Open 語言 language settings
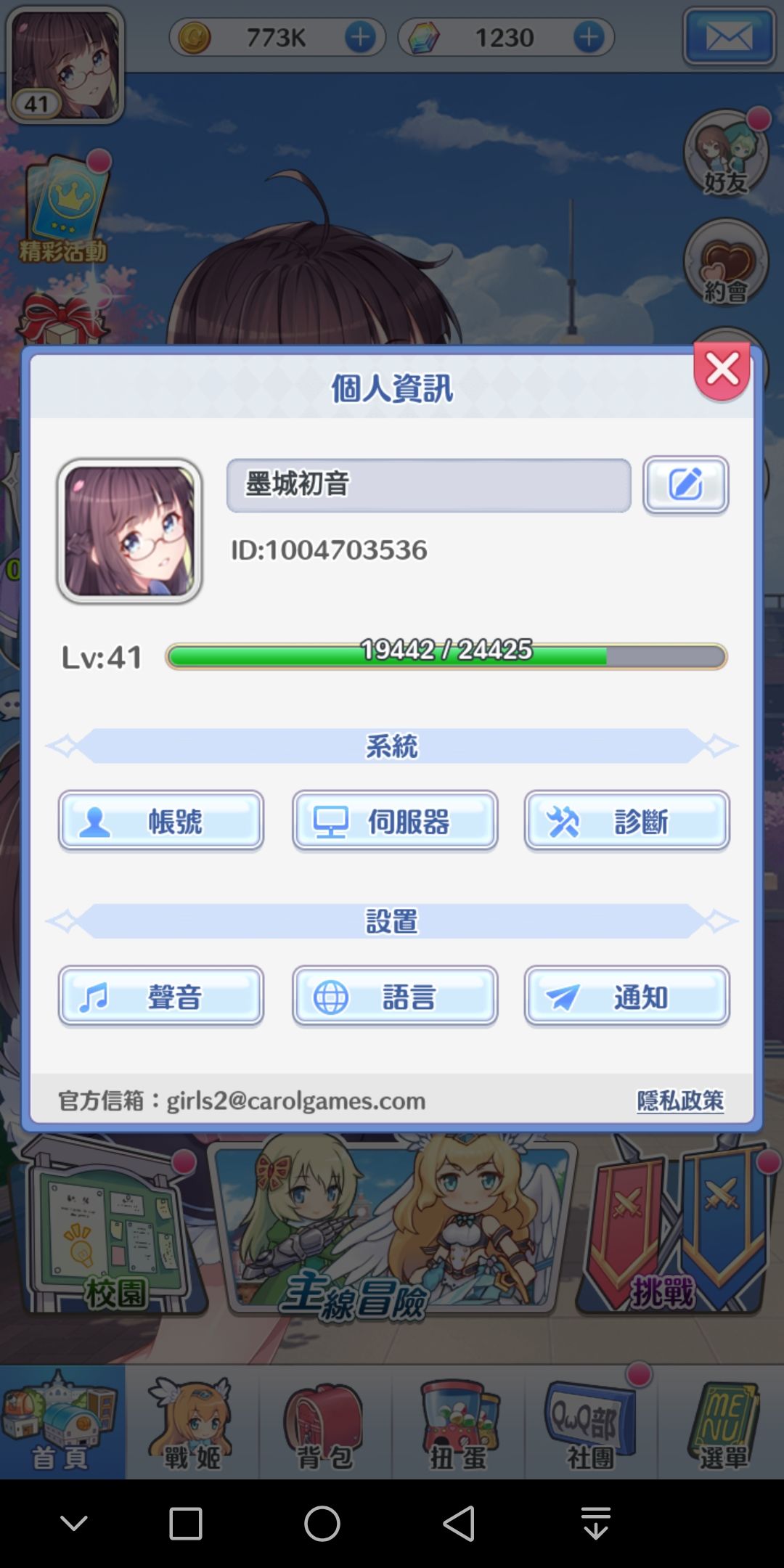The height and width of the screenshot is (1568, 784). [395, 996]
